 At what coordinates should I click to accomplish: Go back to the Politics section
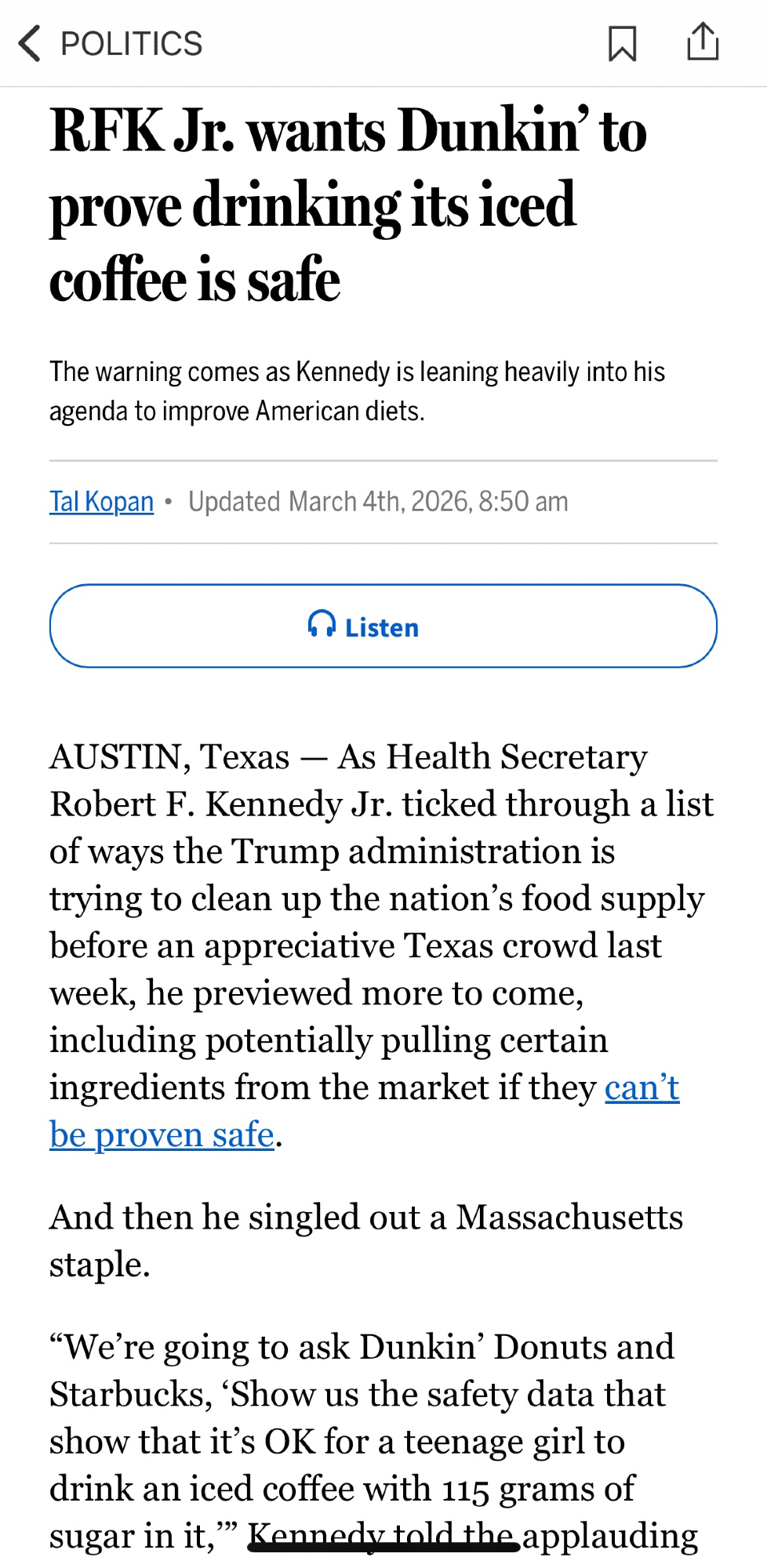coord(31,43)
